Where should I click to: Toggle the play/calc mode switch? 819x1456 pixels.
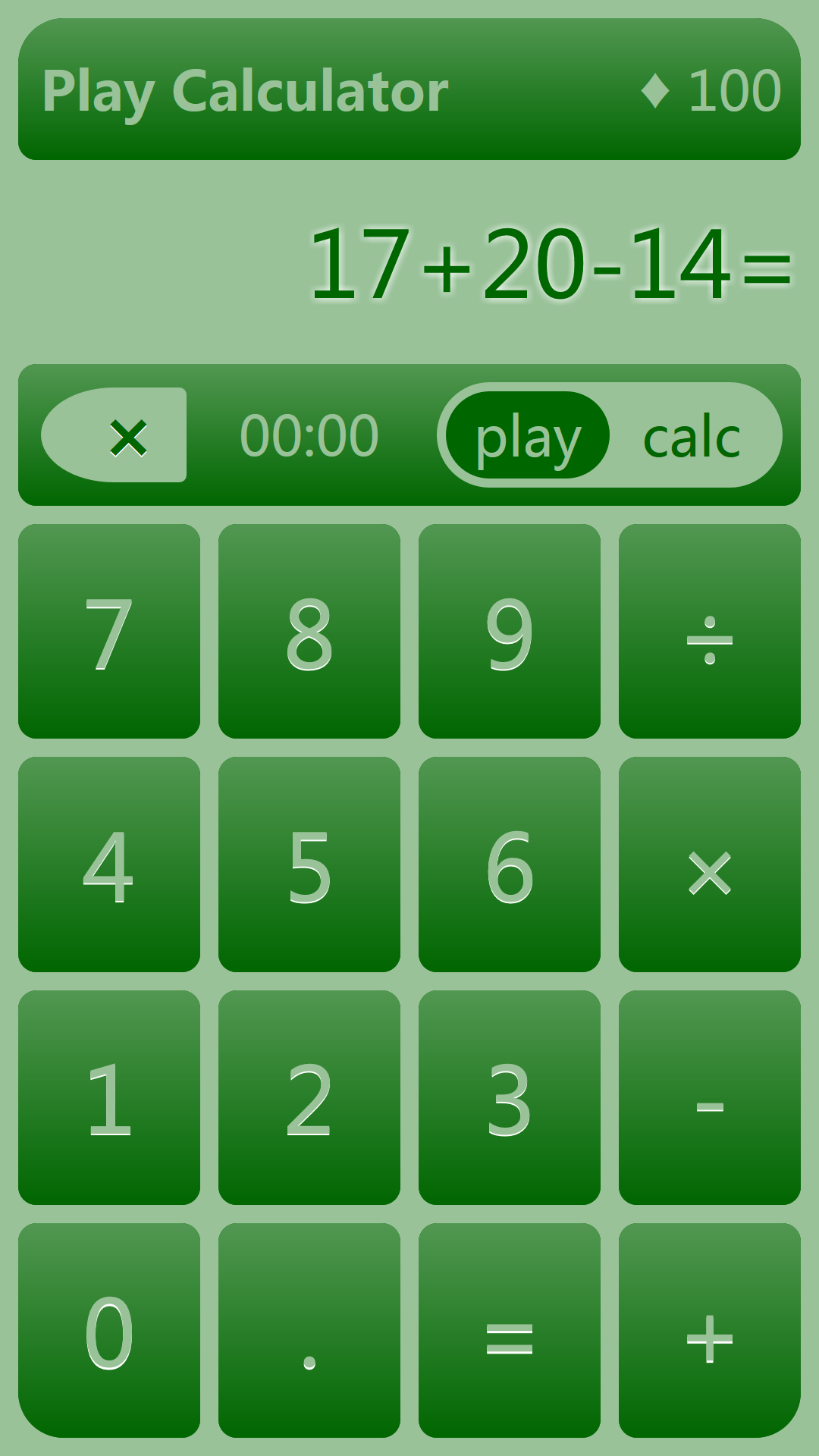coord(610,436)
